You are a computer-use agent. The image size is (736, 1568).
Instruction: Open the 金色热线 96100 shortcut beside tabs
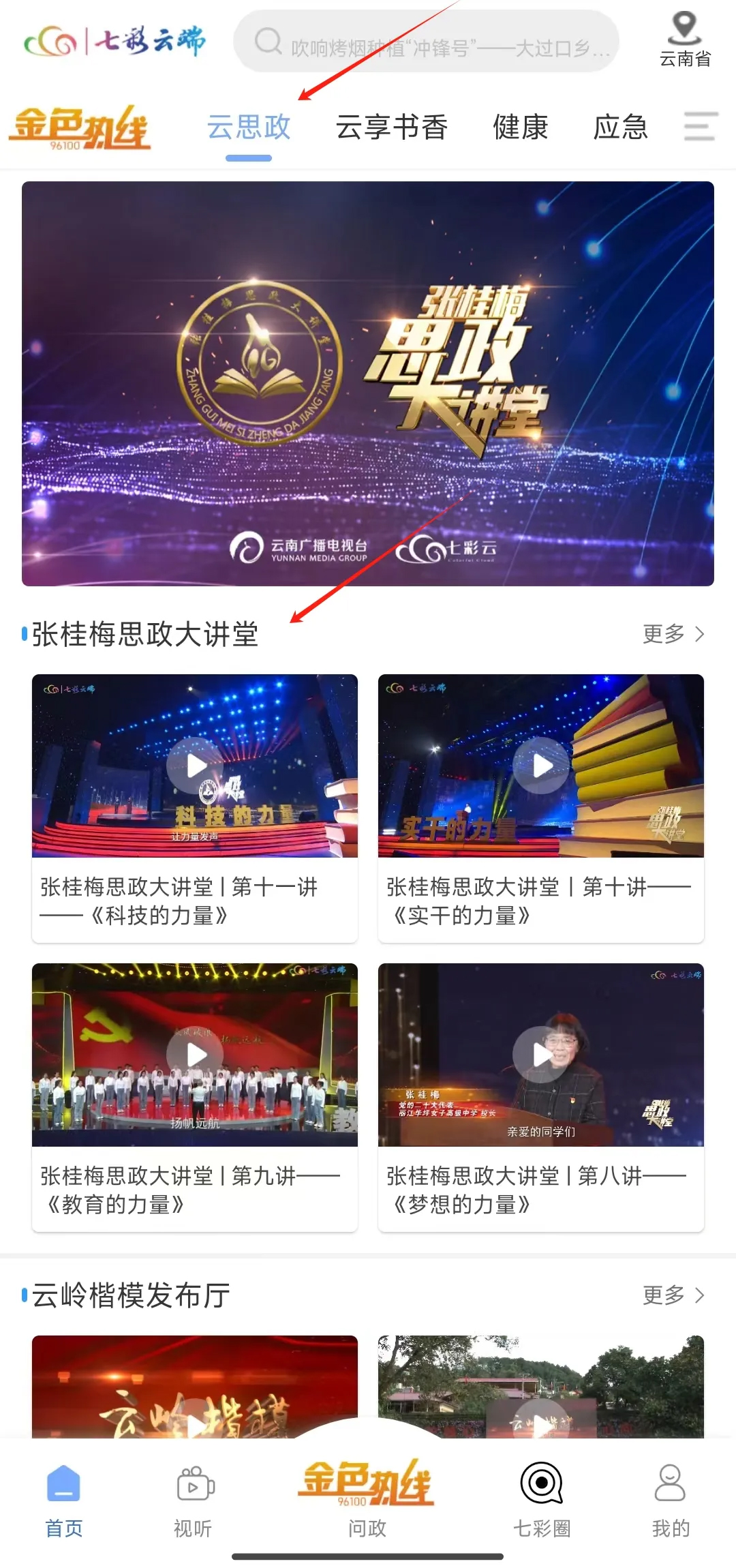[x=80, y=127]
